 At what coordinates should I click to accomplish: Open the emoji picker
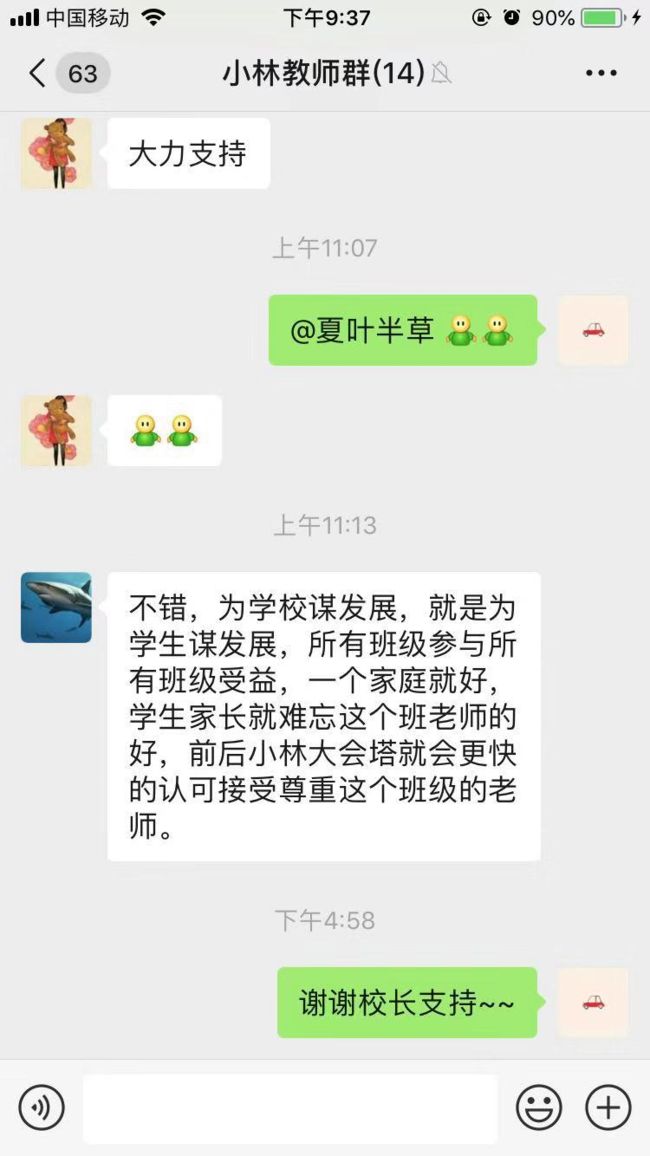(539, 1107)
